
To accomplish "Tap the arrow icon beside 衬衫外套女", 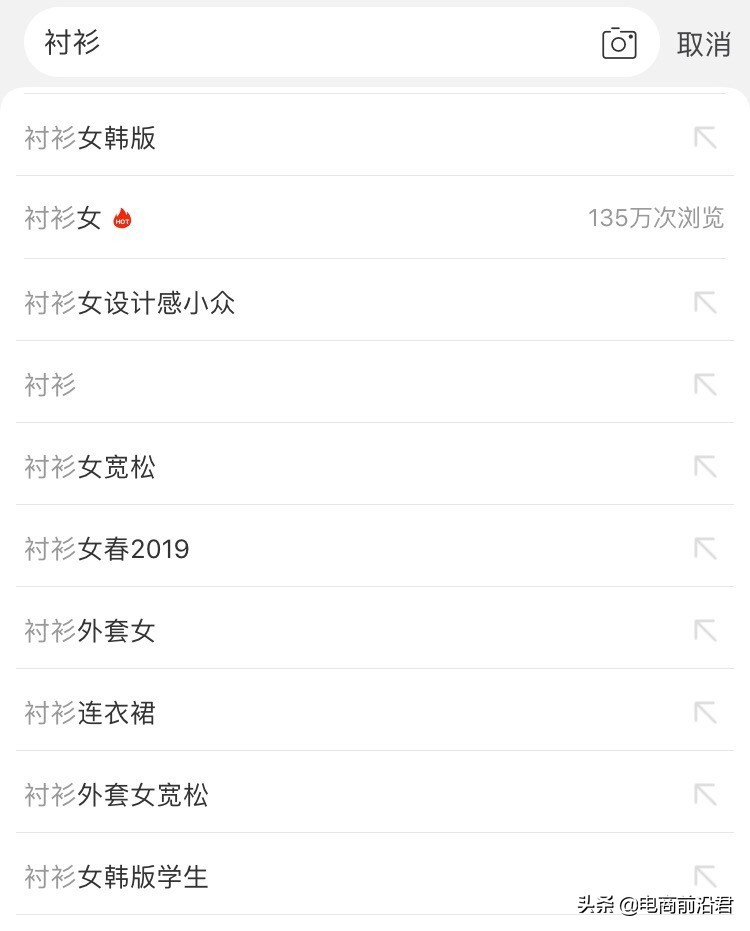I will (706, 631).
